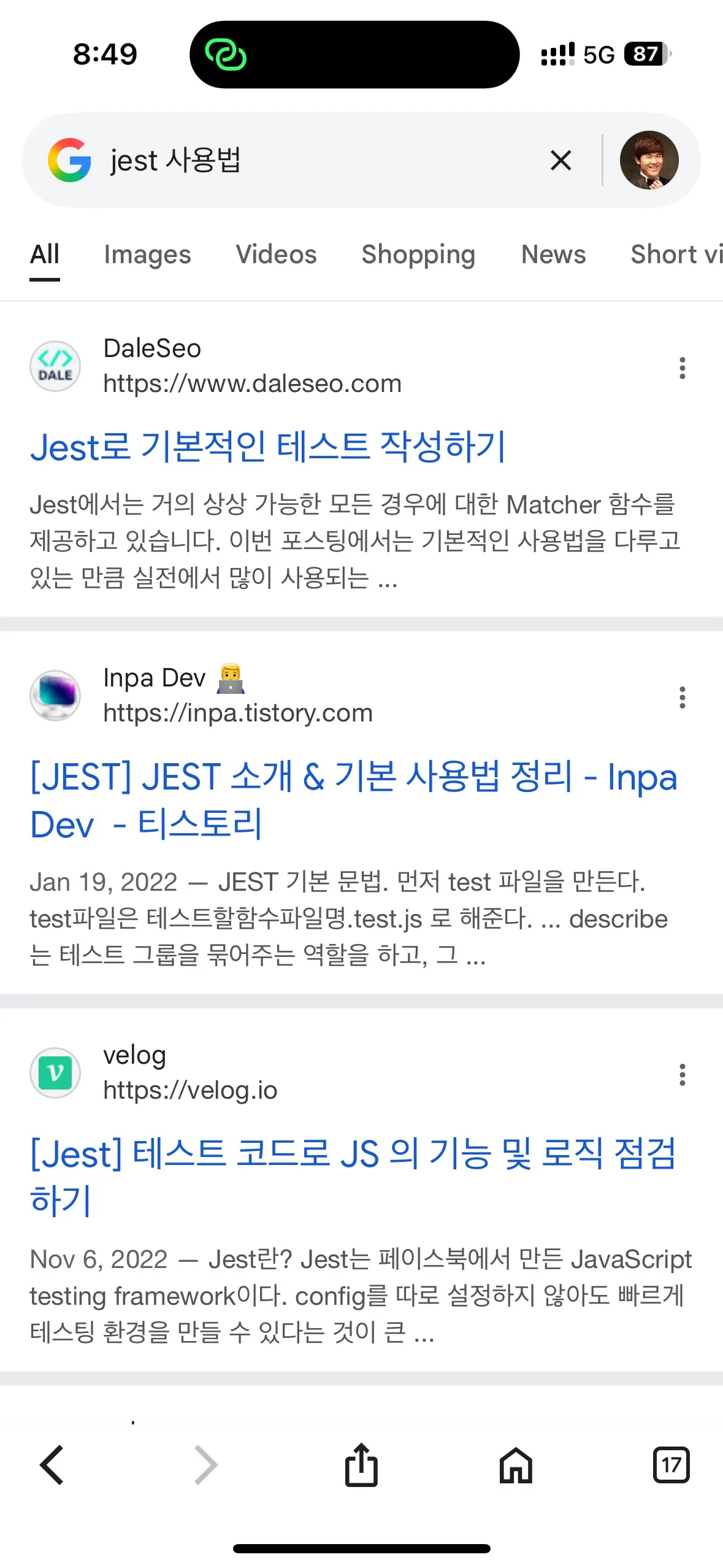Image resolution: width=723 pixels, height=1568 pixels.
Task: Tap the Safari share icon
Action: click(x=361, y=1466)
